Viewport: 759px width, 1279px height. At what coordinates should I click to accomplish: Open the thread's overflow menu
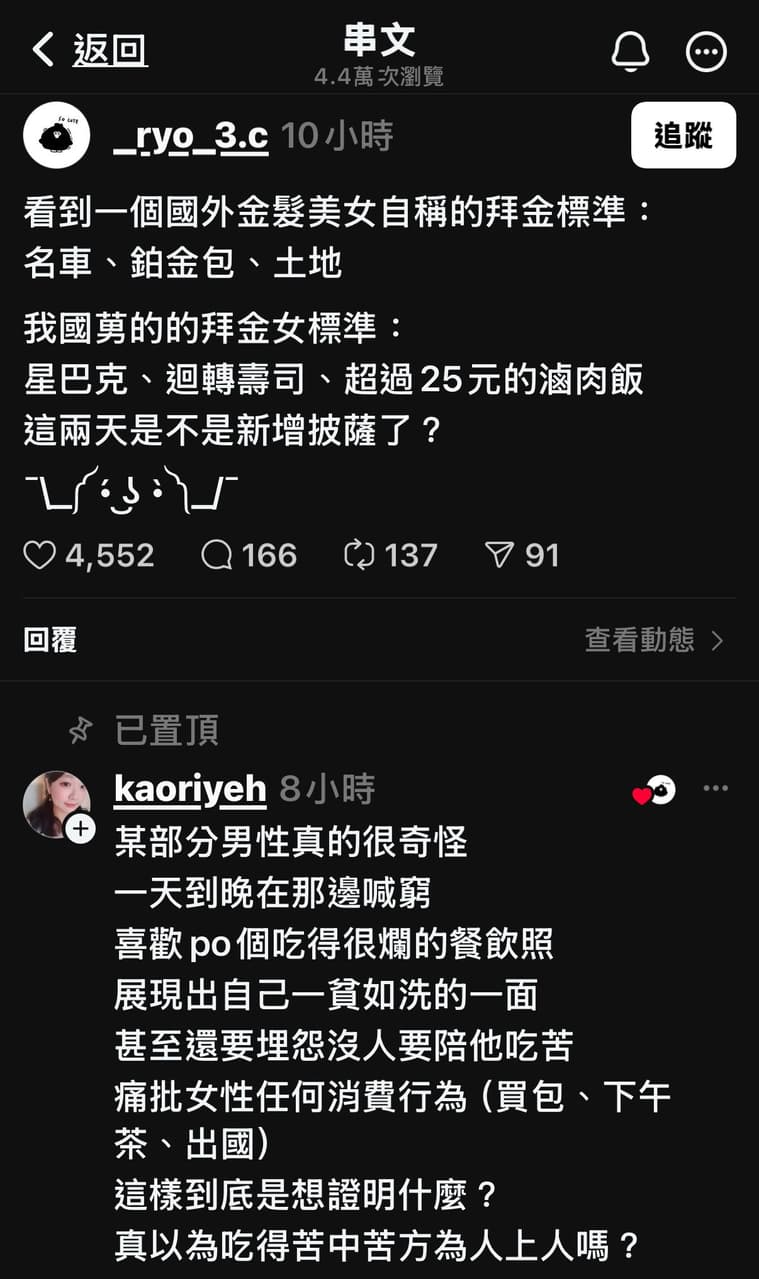(x=706, y=51)
